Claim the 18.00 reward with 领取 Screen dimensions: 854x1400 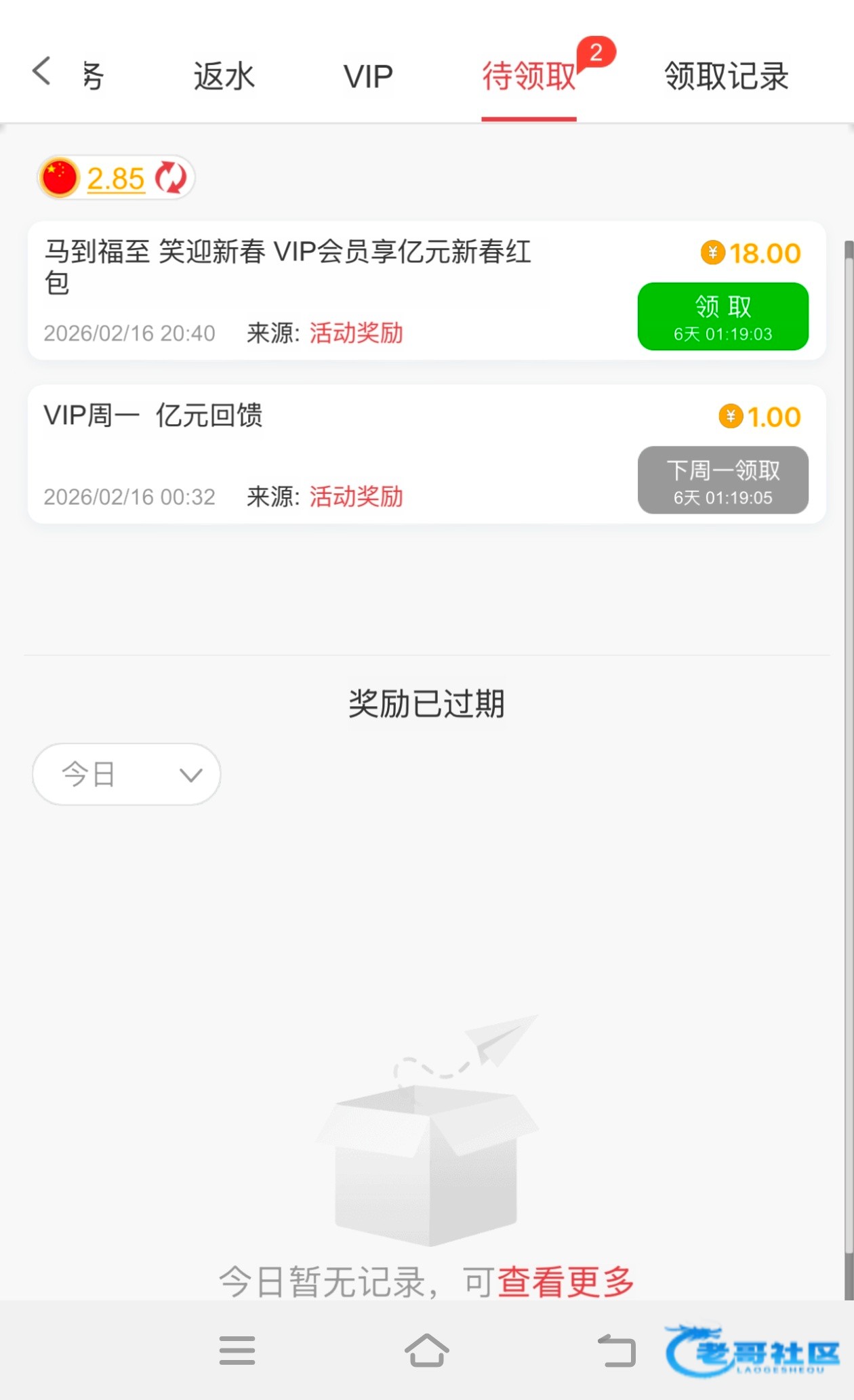(723, 316)
